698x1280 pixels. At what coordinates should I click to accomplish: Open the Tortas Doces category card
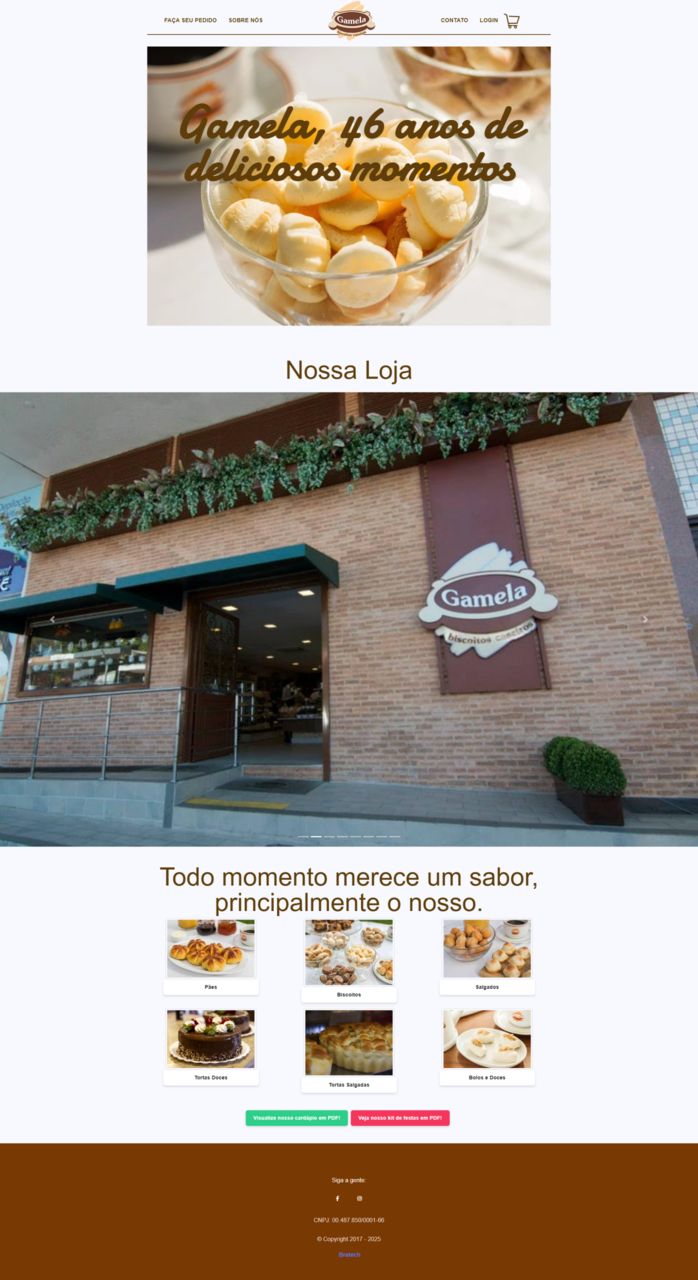[x=211, y=1046]
